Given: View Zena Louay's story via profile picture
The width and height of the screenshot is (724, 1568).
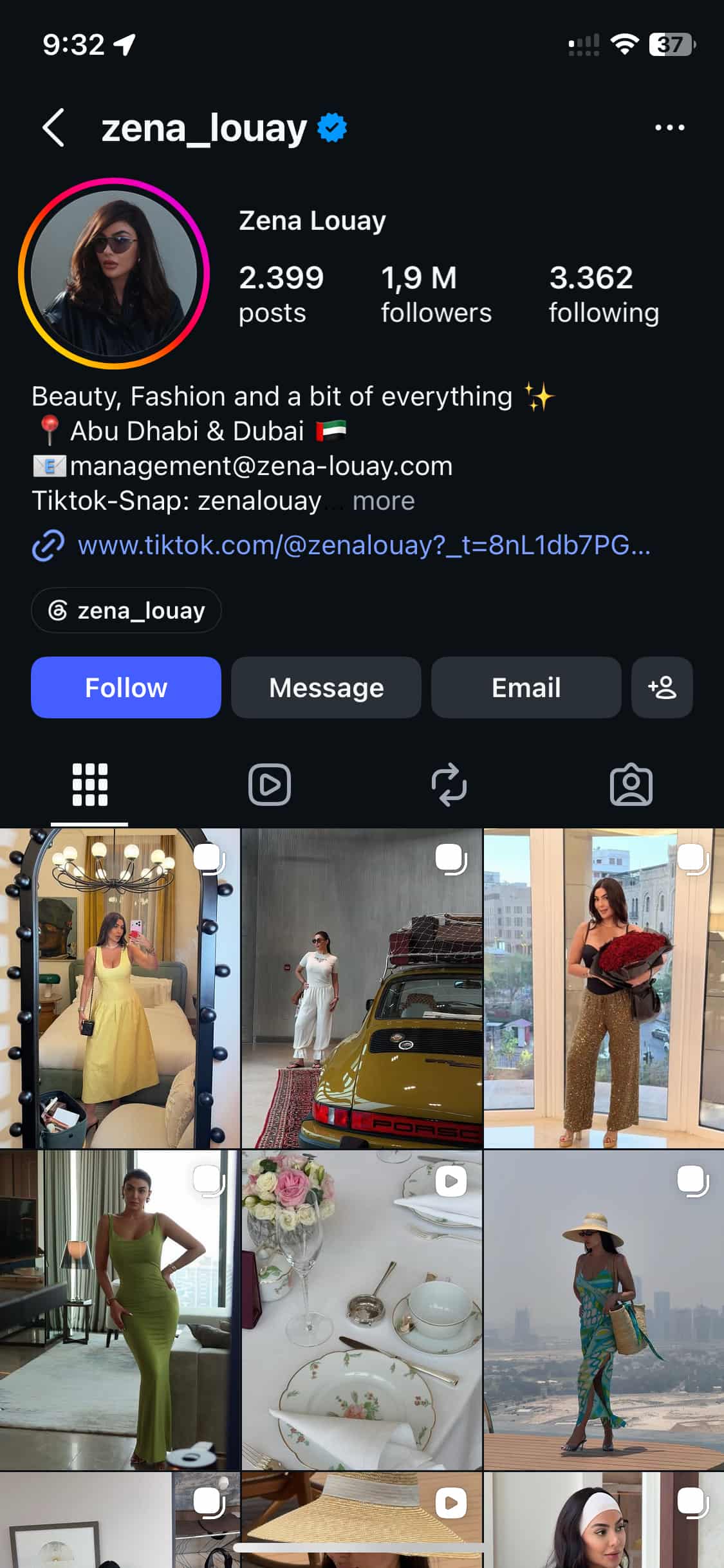Looking at the screenshot, I should [x=114, y=273].
